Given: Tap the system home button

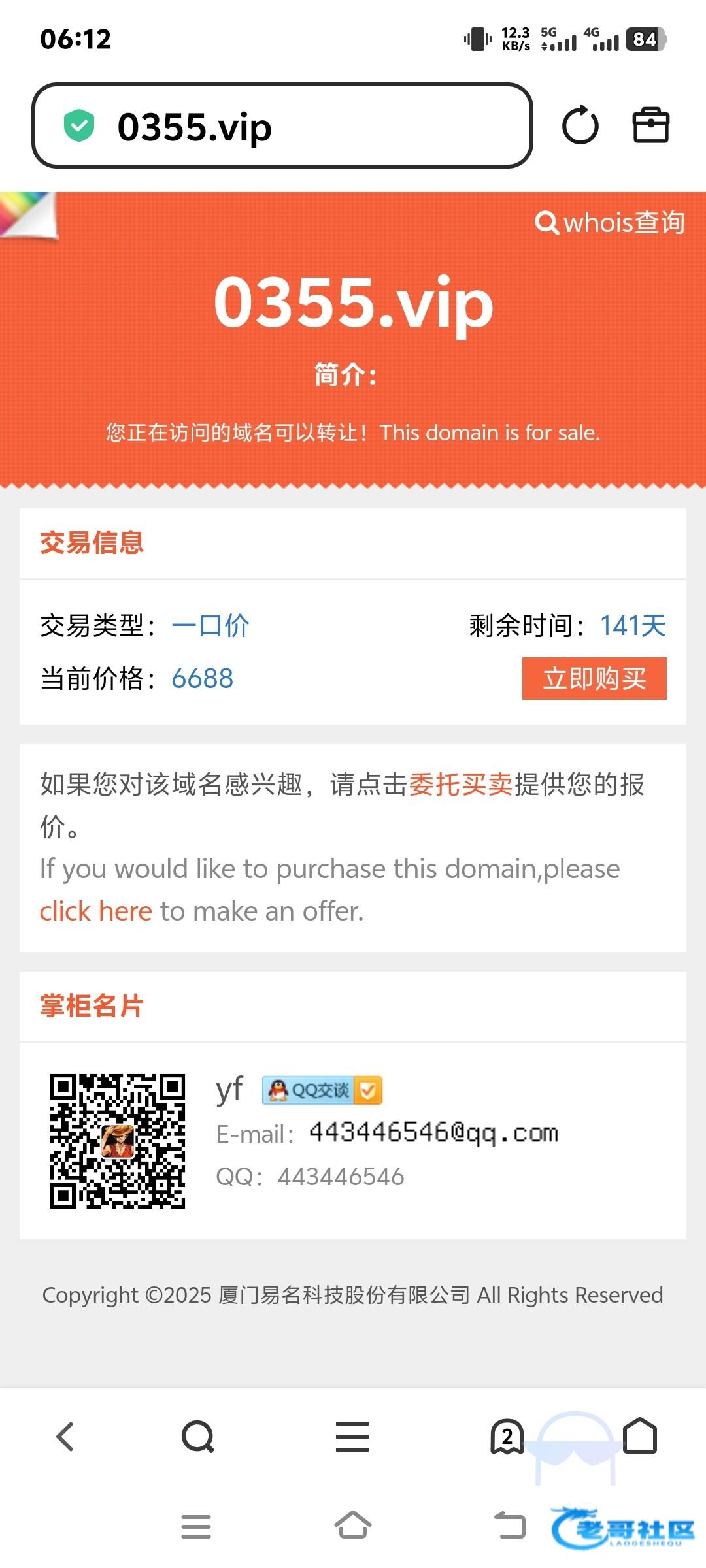Looking at the screenshot, I should tap(352, 1526).
